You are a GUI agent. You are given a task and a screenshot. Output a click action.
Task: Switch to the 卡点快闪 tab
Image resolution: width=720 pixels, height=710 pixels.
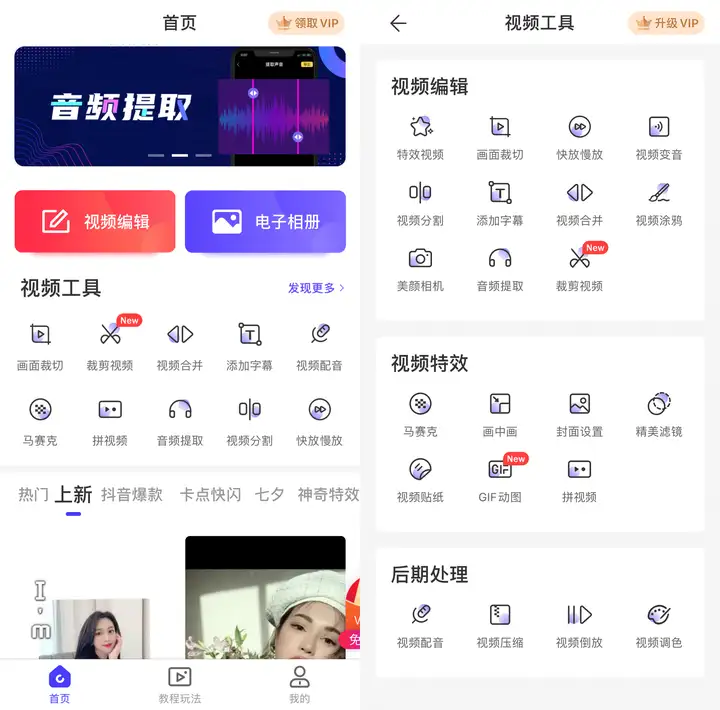[x=210, y=494]
